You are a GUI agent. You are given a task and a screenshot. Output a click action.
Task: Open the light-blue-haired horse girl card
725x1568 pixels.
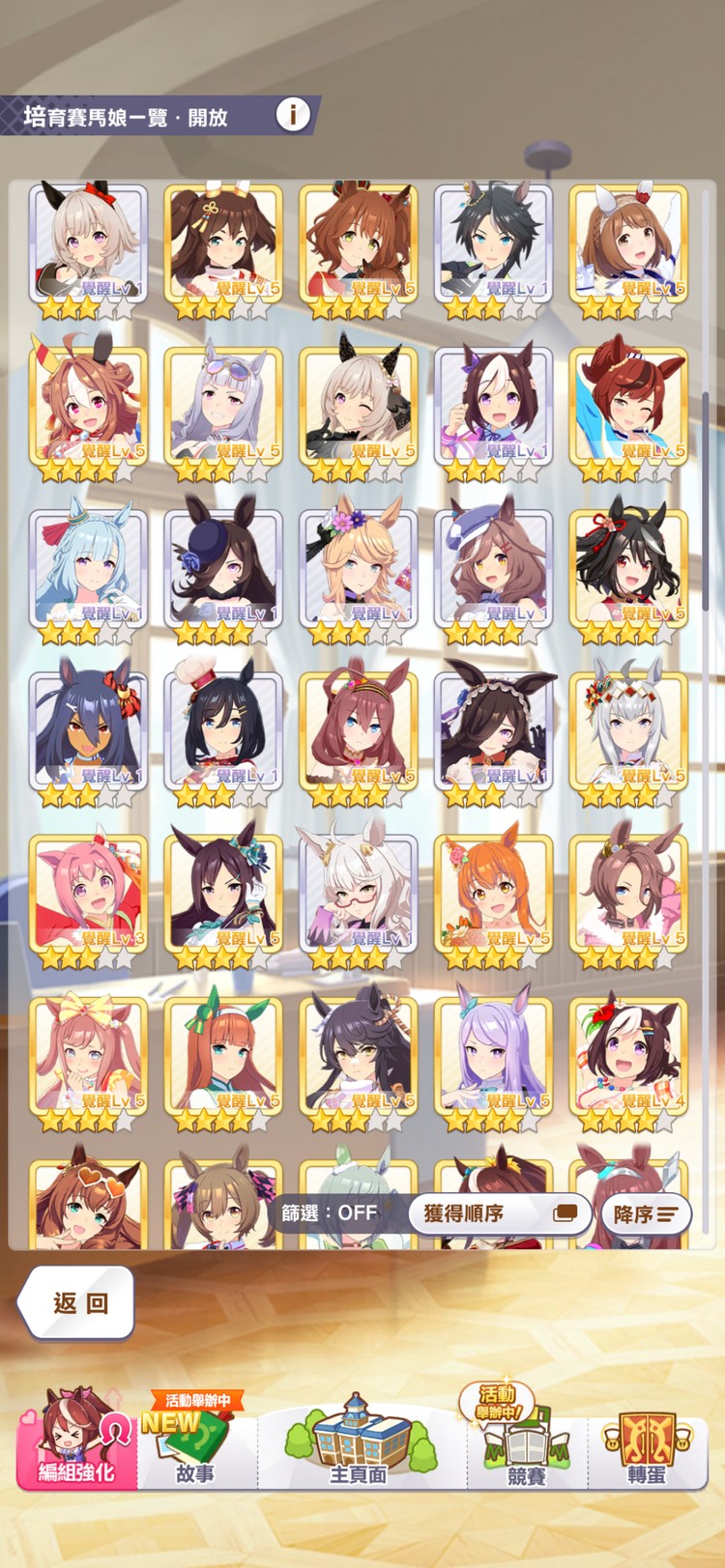click(88, 568)
